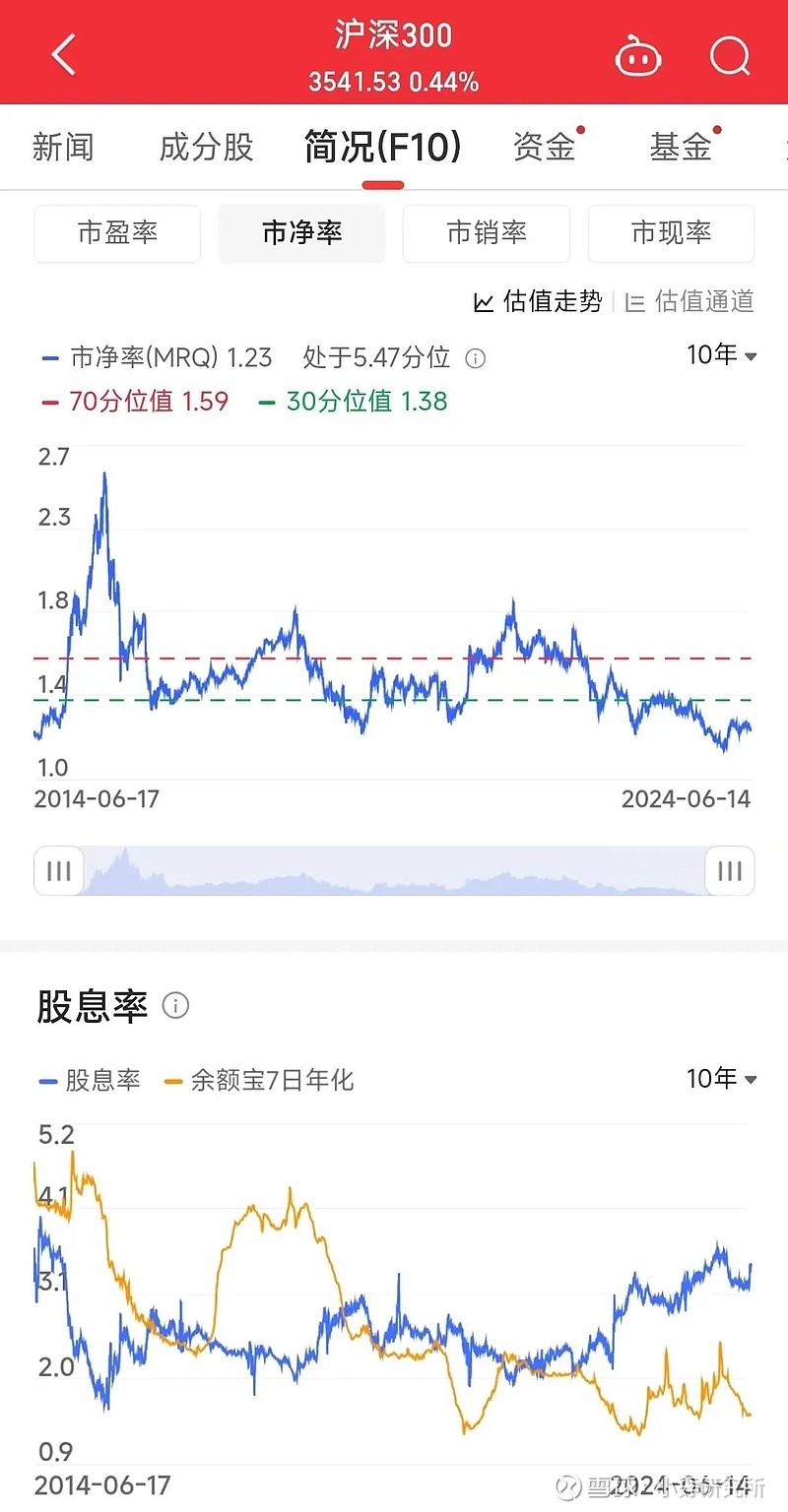Open the 资金 tab
The height and width of the screenshot is (1512, 788).
point(544,146)
